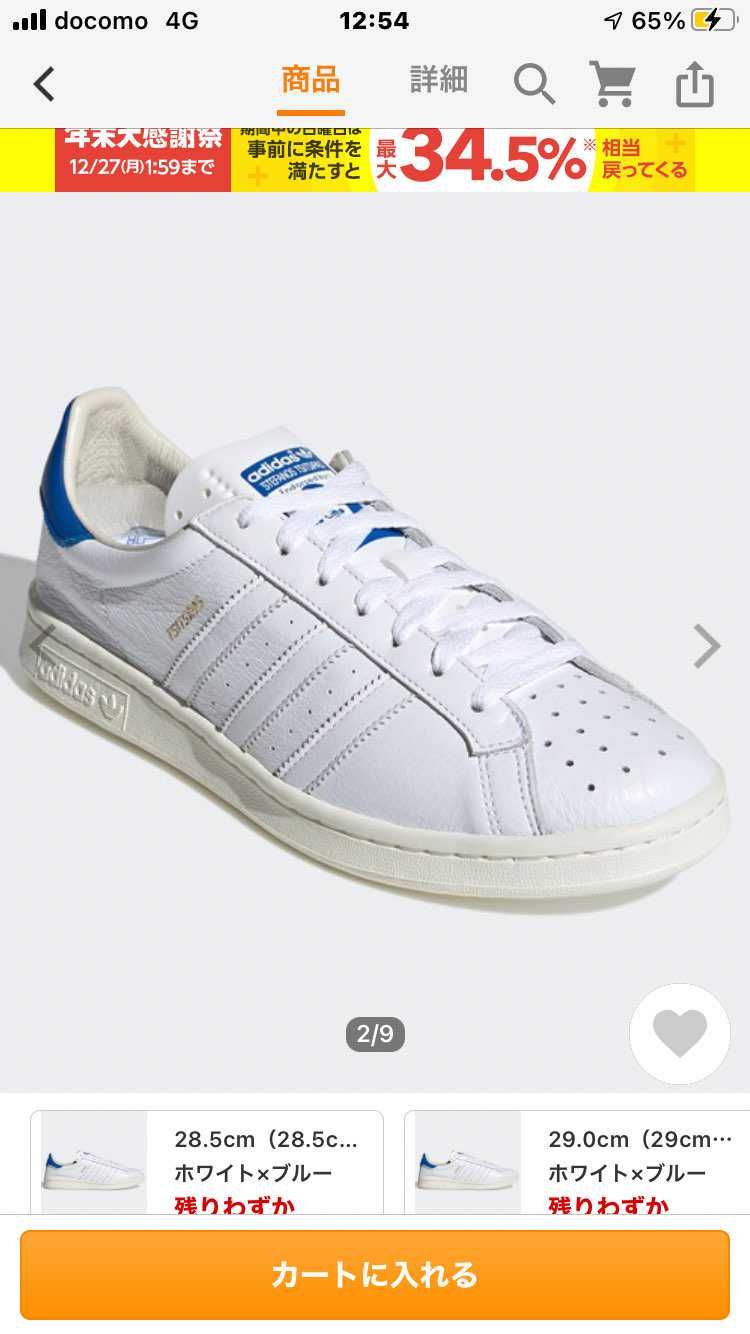Select the 28.5cm size option
The image size is (750, 1334).
point(207,1164)
